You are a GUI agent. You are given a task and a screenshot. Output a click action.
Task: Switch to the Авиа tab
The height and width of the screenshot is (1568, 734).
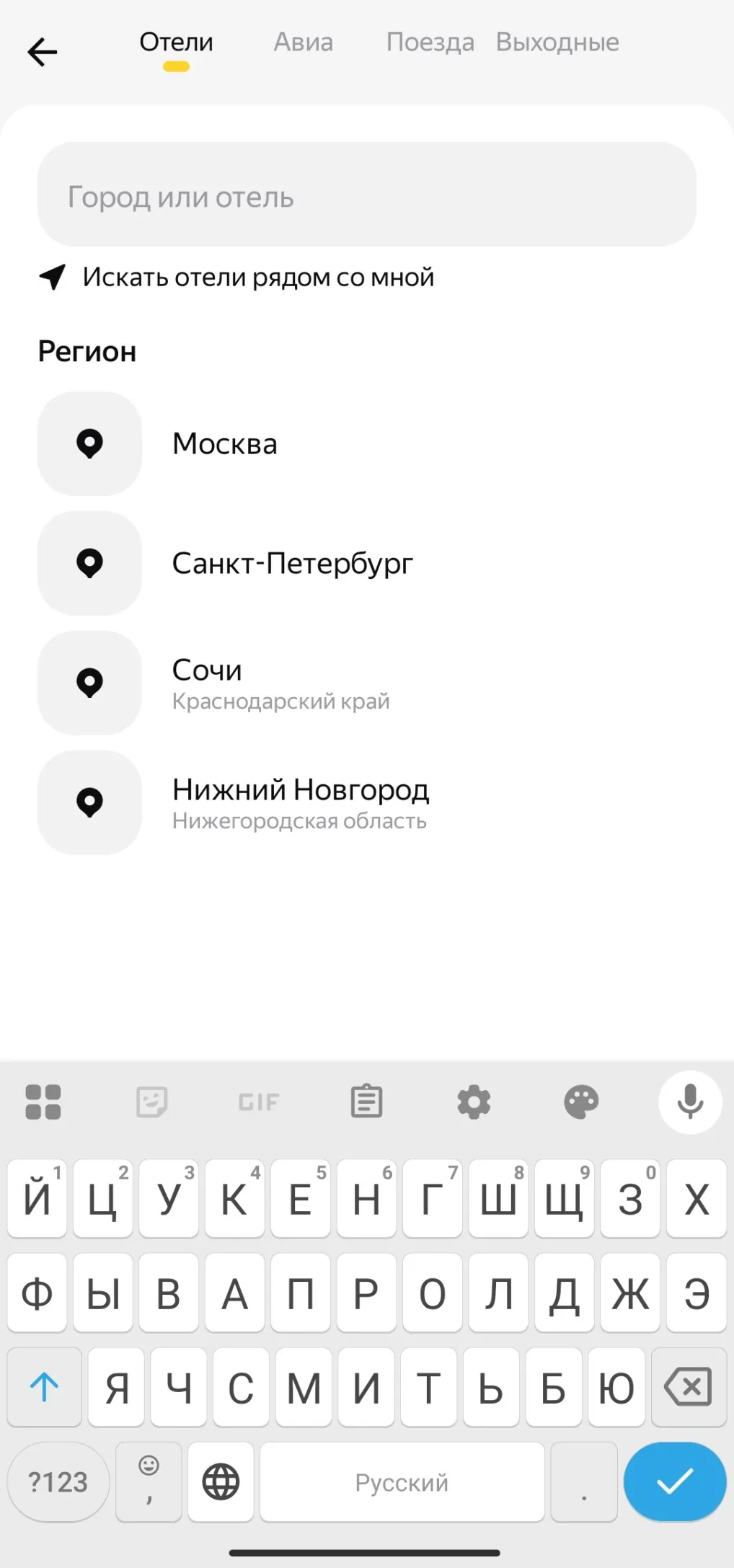pos(303,43)
